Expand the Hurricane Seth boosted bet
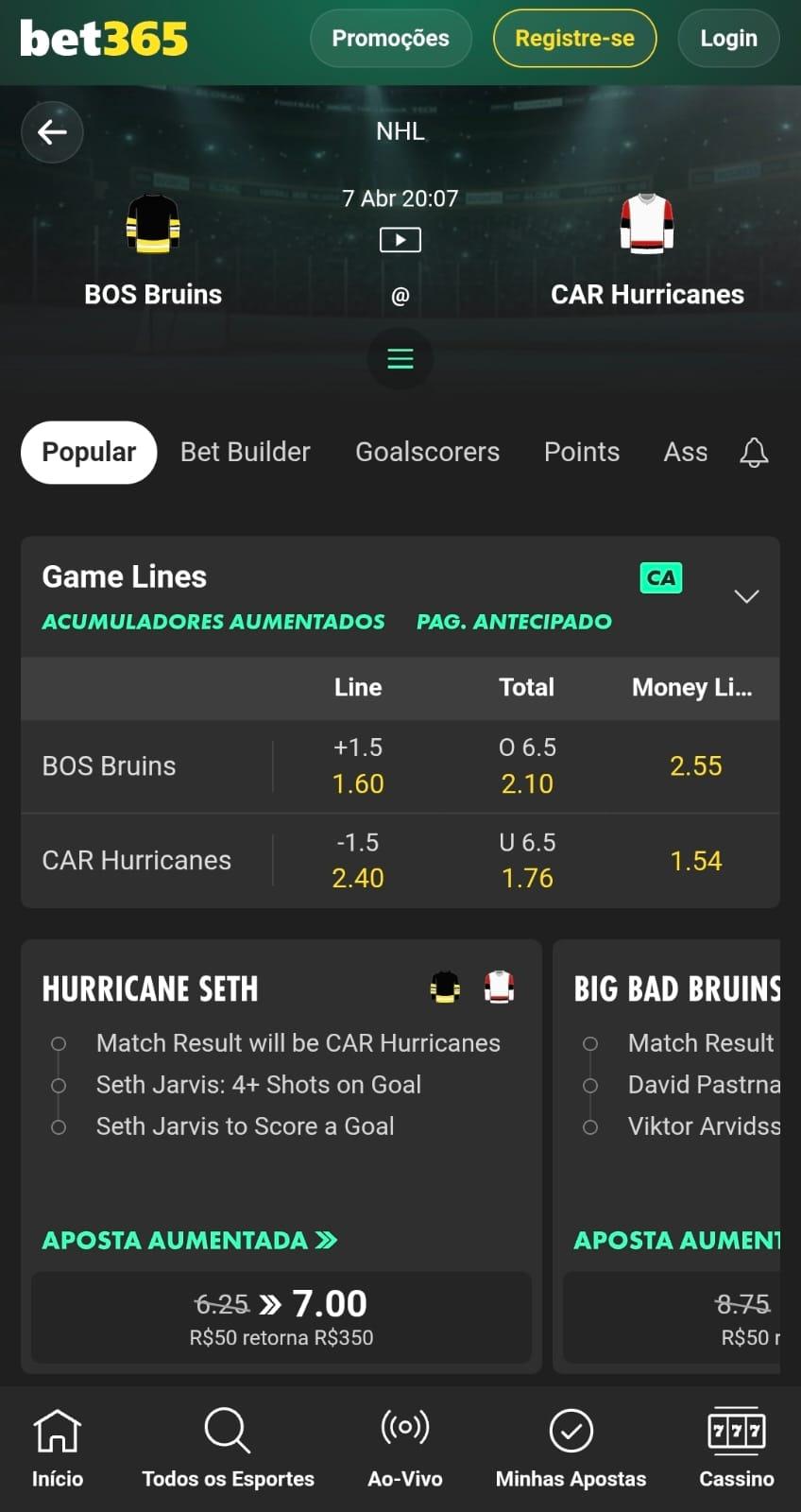Viewport: 801px width, 1512px height. [189, 1240]
